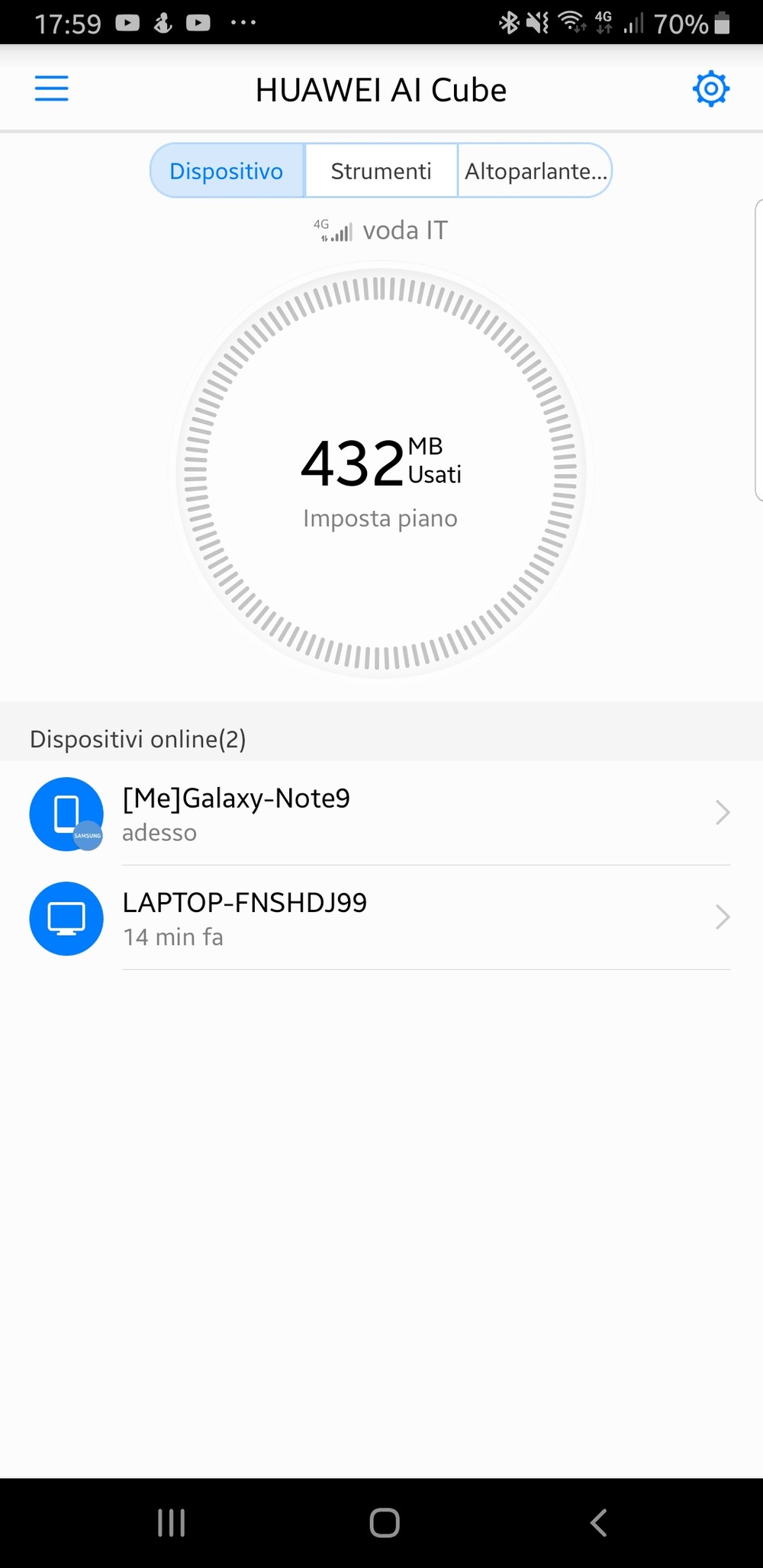Go back with the system back button
Image resolution: width=763 pixels, height=1568 pixels.
point(599,1522)
